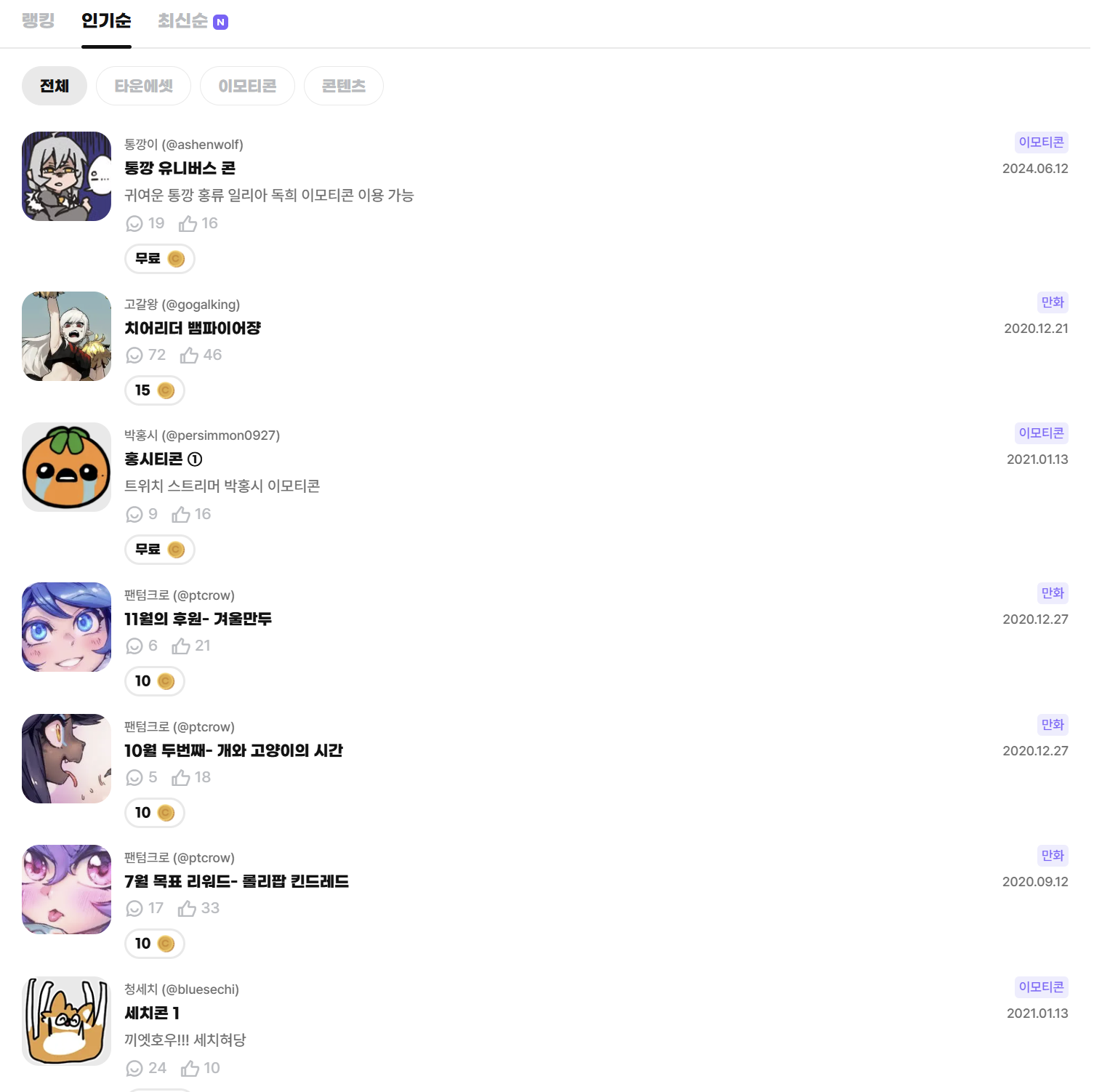Filter by 콘텐츠 chip

pos(343,86)
